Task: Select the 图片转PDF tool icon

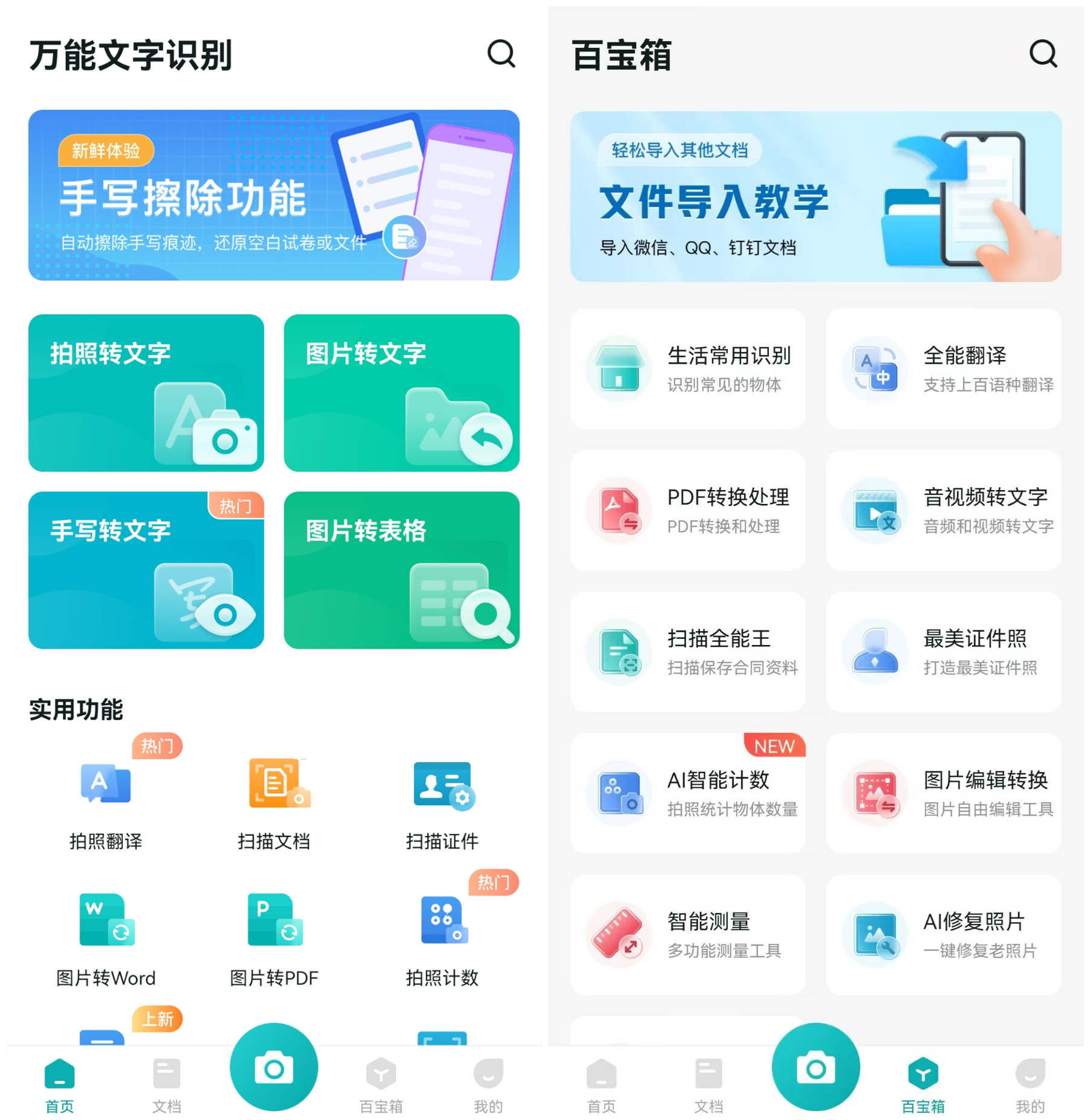Action: [275, 923]
